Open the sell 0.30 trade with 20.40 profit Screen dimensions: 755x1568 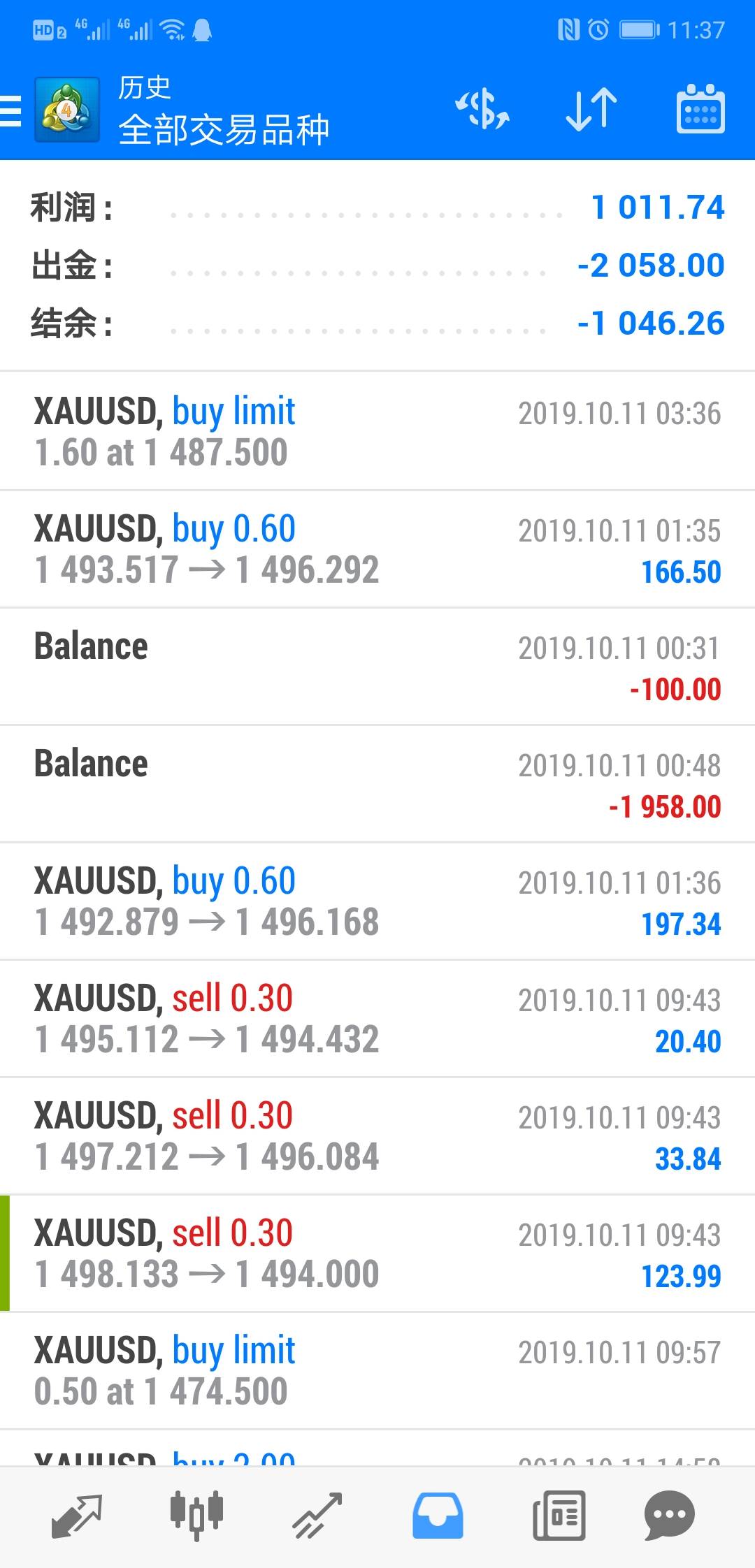(x=377, y=1019)
